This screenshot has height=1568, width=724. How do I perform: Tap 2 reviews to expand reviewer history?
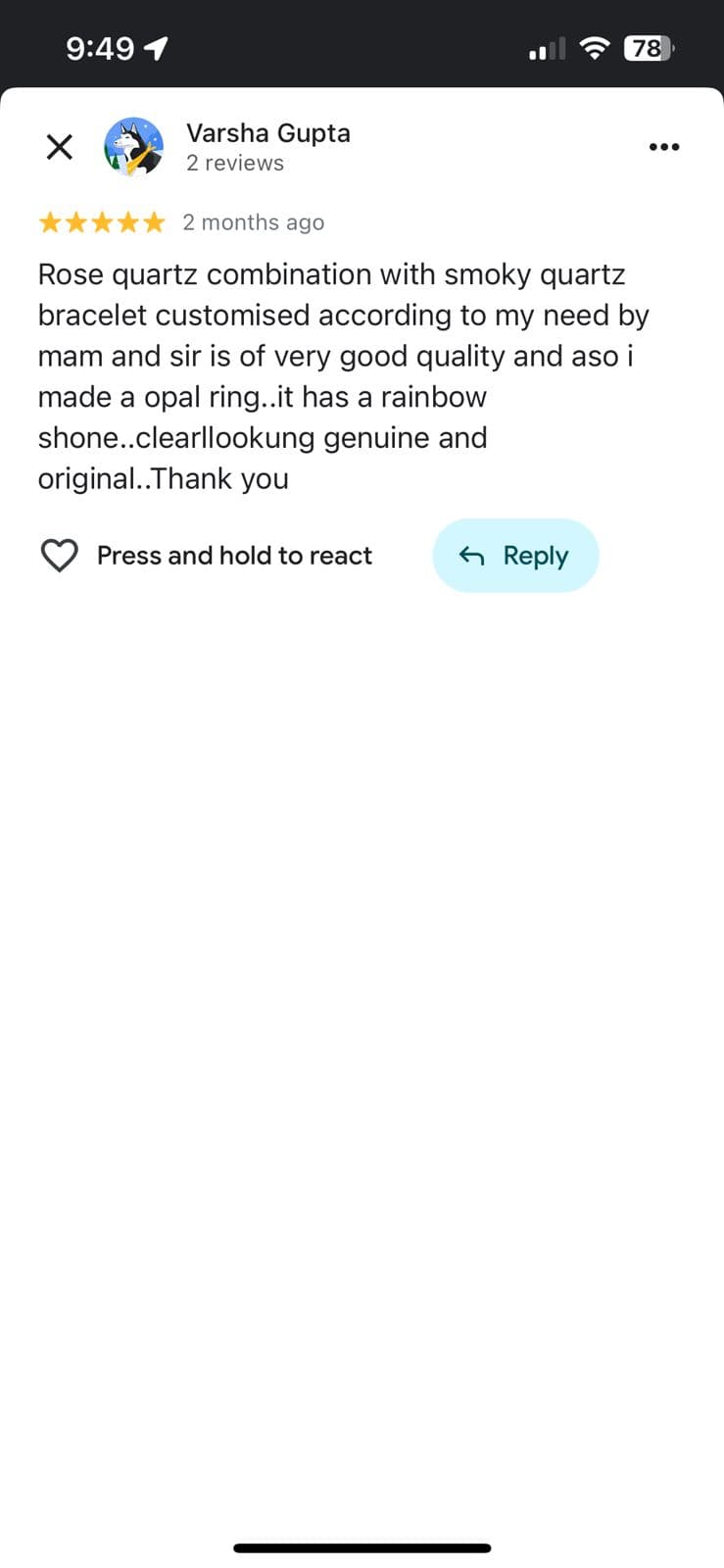click(x=234, y=163)
